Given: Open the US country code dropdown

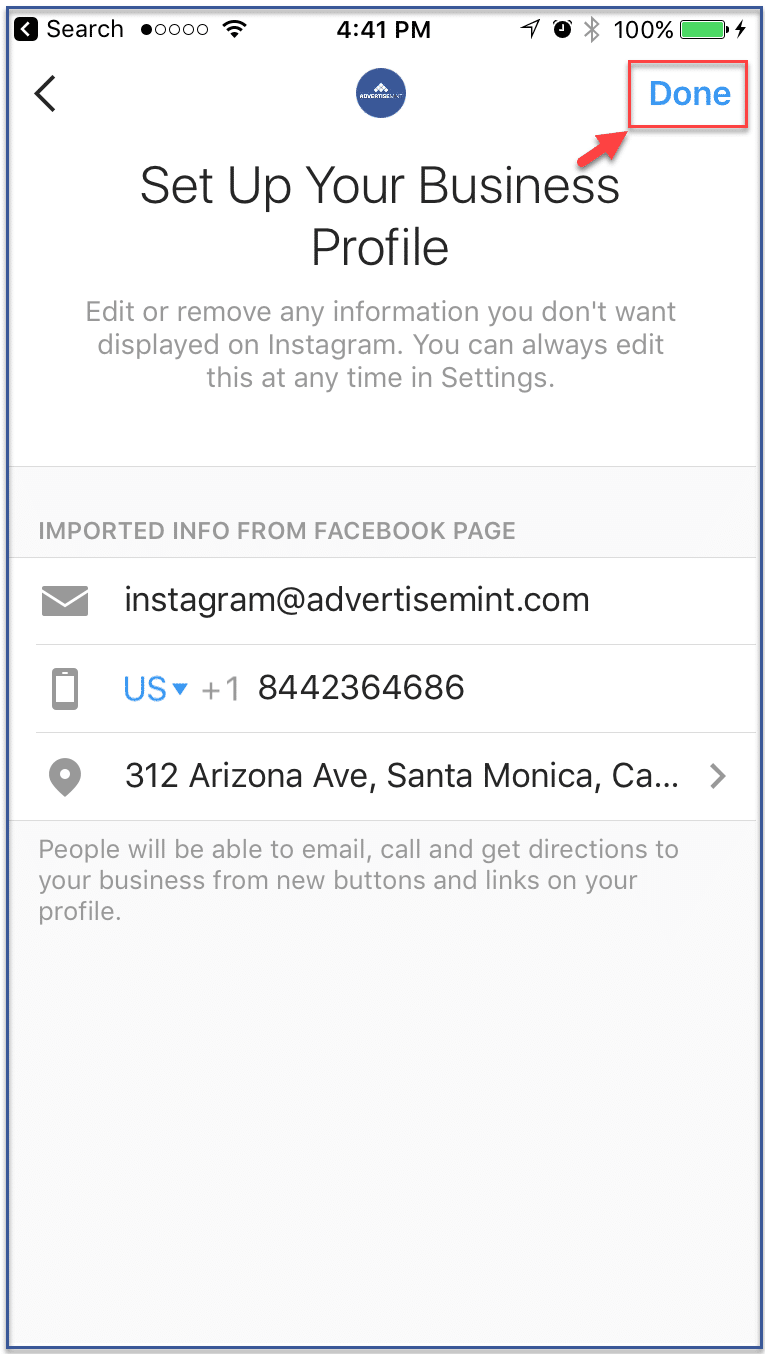Looking at the screenshot, I should tap(155, 689).
